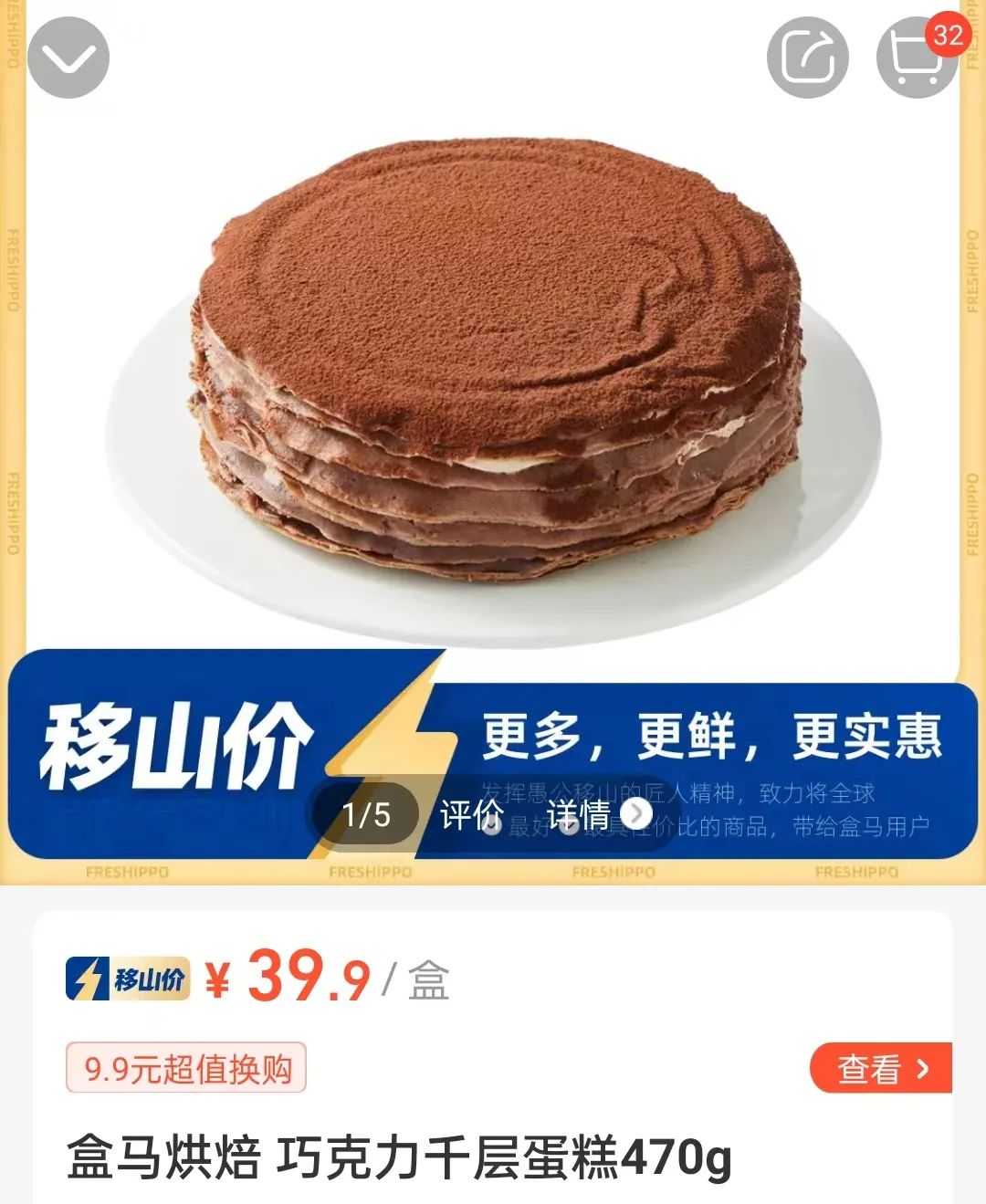Open the 9.9元超值换购 promotion tag
This screenshot has height=1204, width=986.
tap(186, 1068)
